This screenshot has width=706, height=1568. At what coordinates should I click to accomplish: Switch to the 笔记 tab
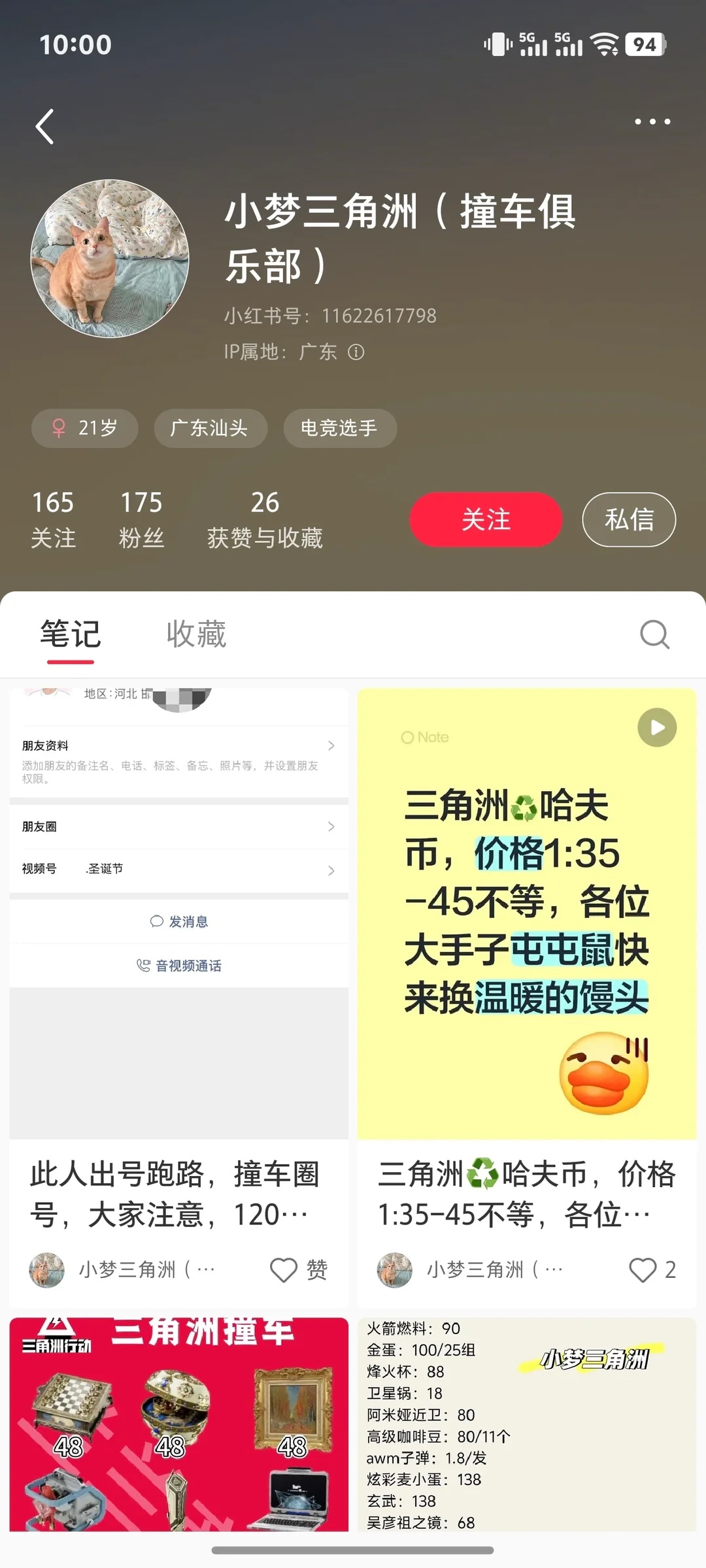[71, 634]
